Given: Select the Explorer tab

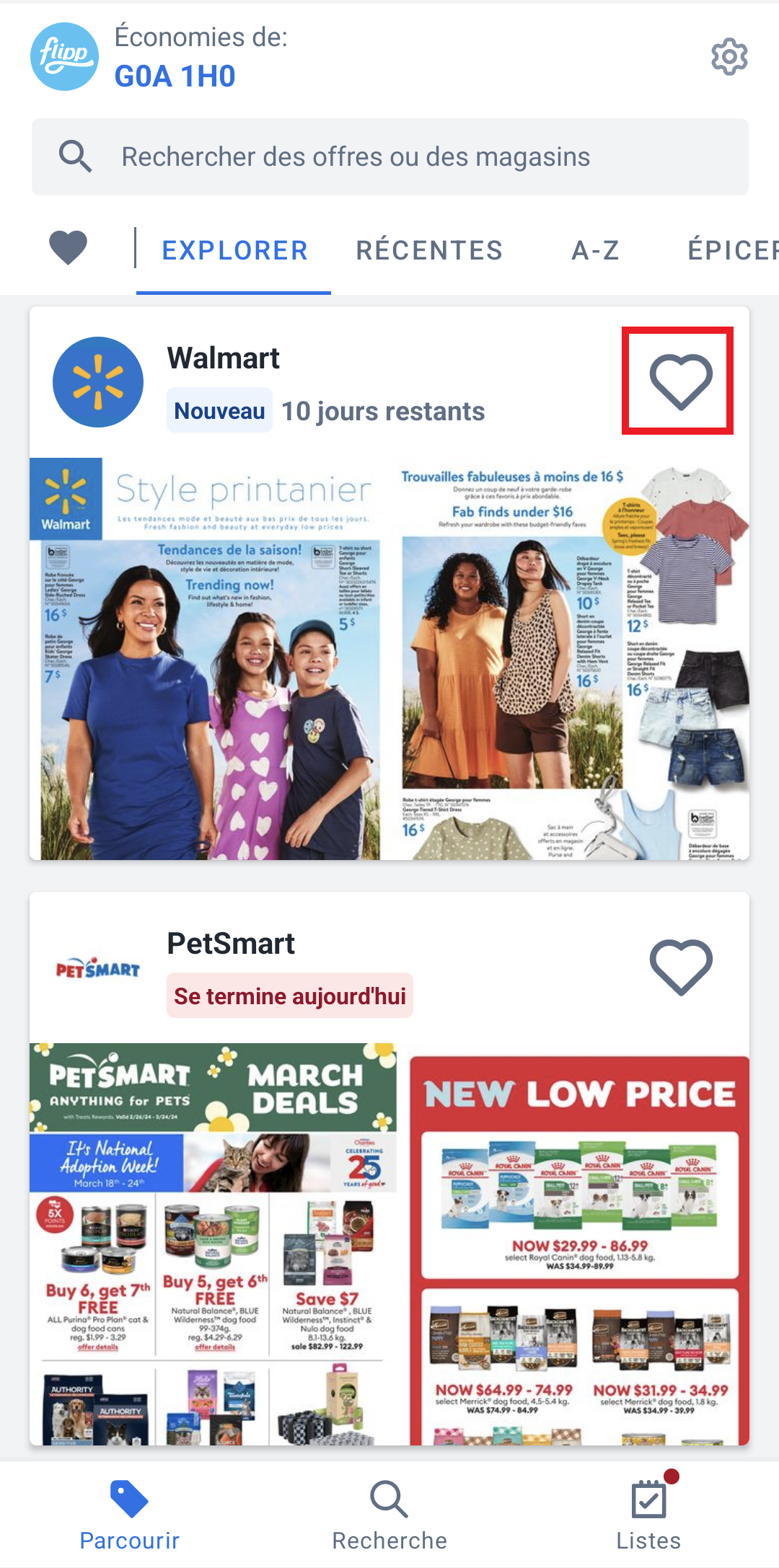Looking at the screenshot, I should tap(234, 250).
